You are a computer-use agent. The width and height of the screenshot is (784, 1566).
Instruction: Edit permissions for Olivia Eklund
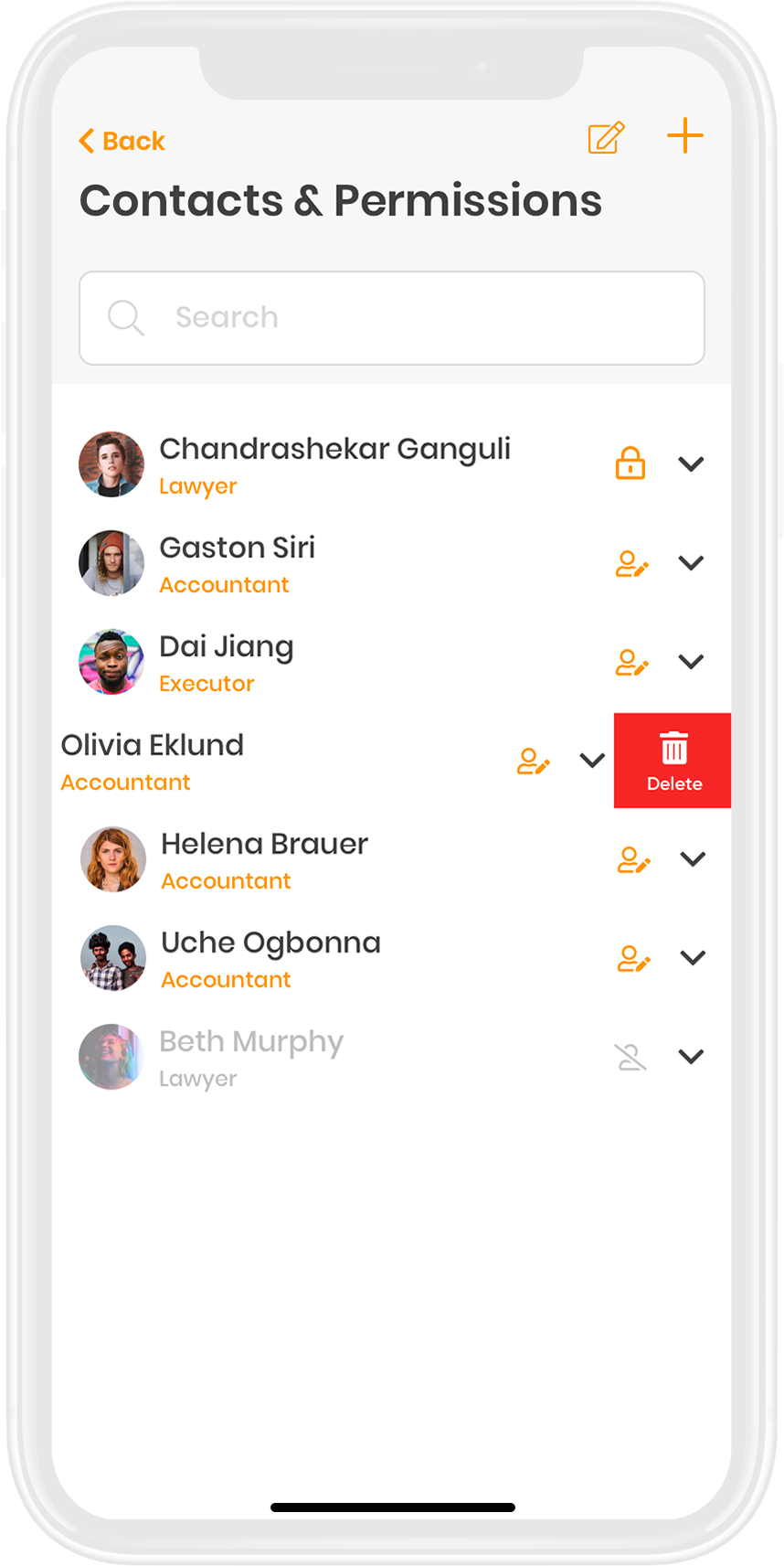(x=533, y=761)
